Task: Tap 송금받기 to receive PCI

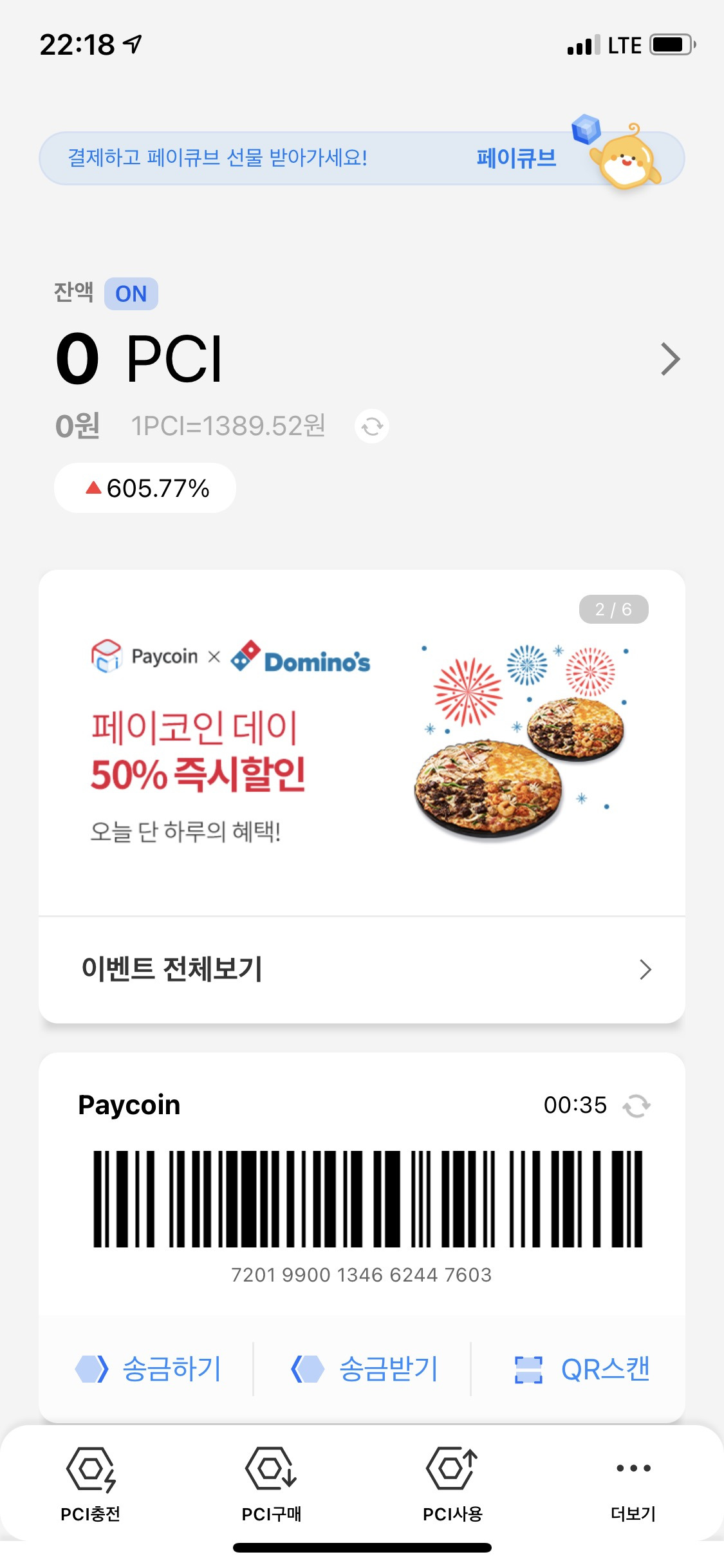Action: (x=364, y=1369)
